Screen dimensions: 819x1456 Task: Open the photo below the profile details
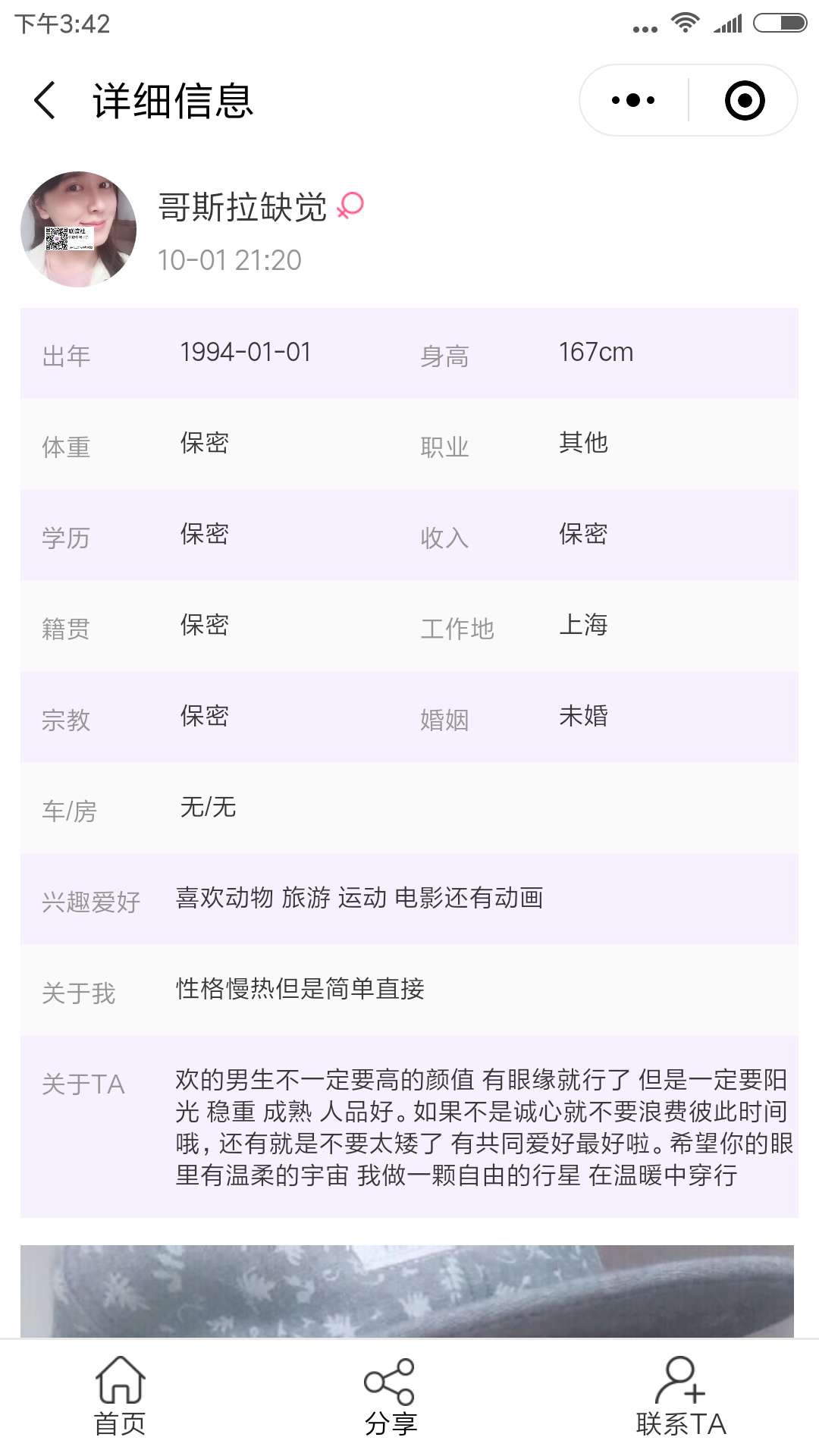[407, 1291]
